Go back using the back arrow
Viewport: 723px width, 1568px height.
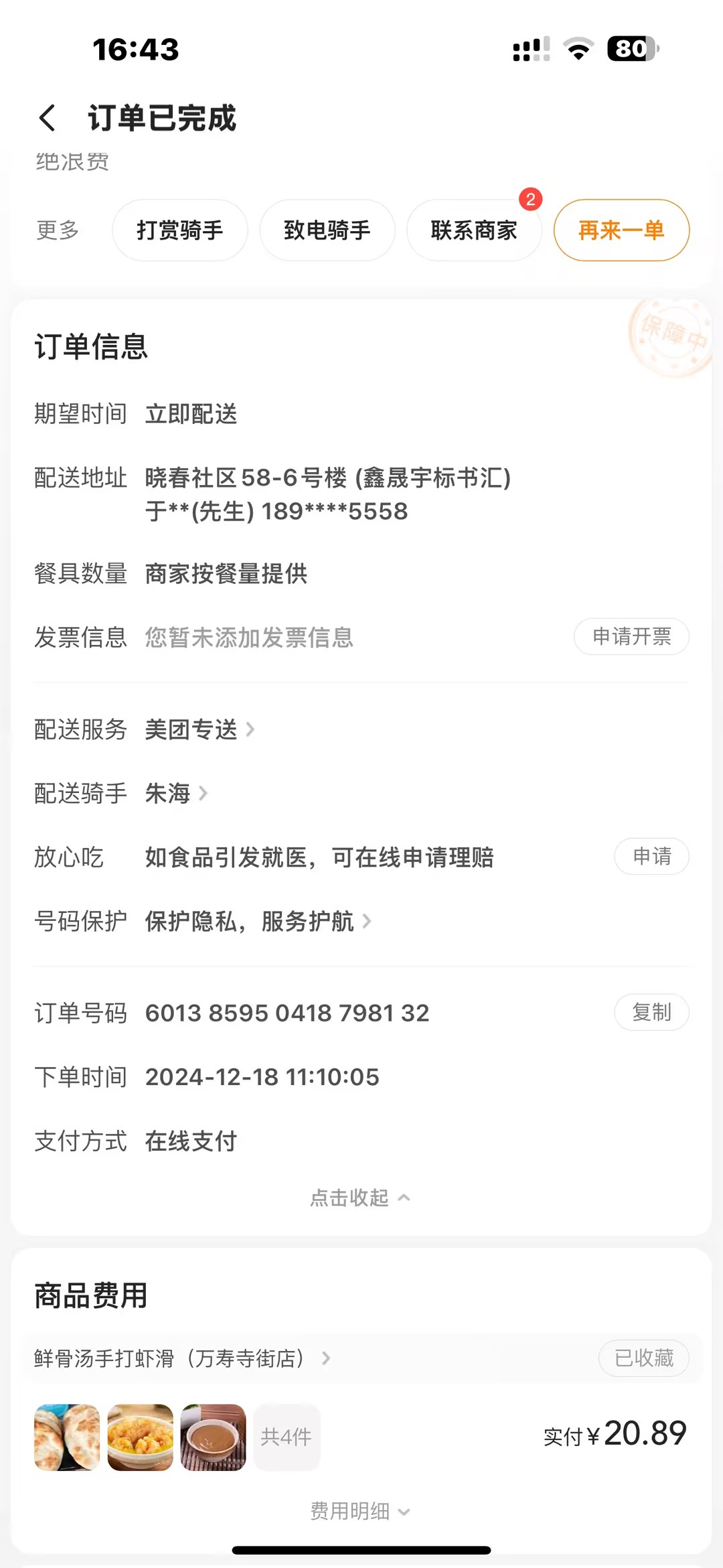pos(47,118)
